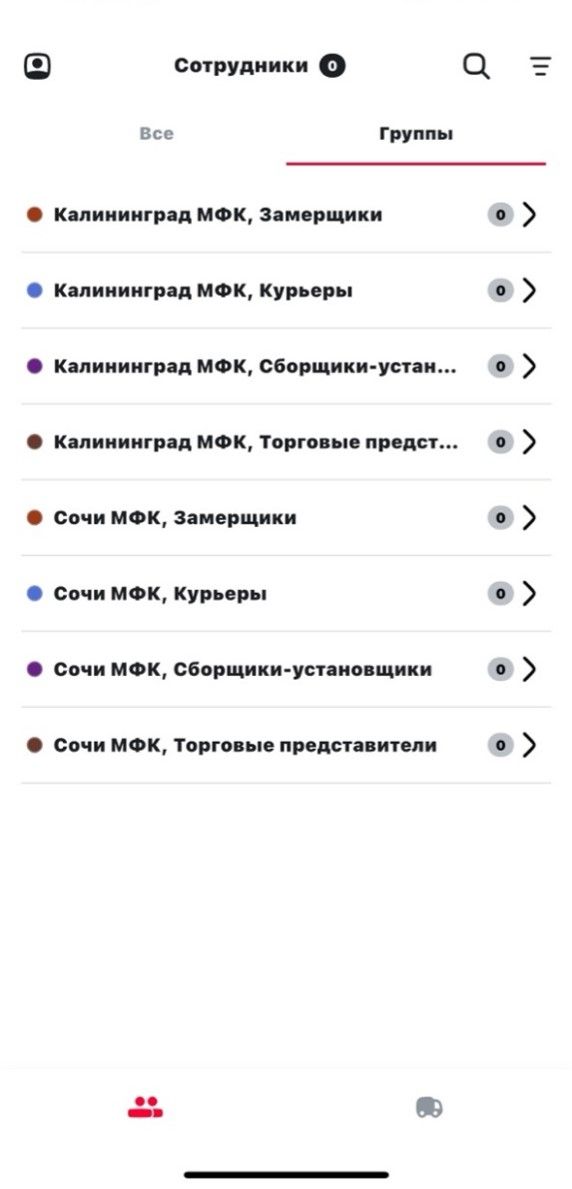Open Калининград МФК, Курьеры group
This screenshot has width=572, height=1189.
[x=286, y=290]
